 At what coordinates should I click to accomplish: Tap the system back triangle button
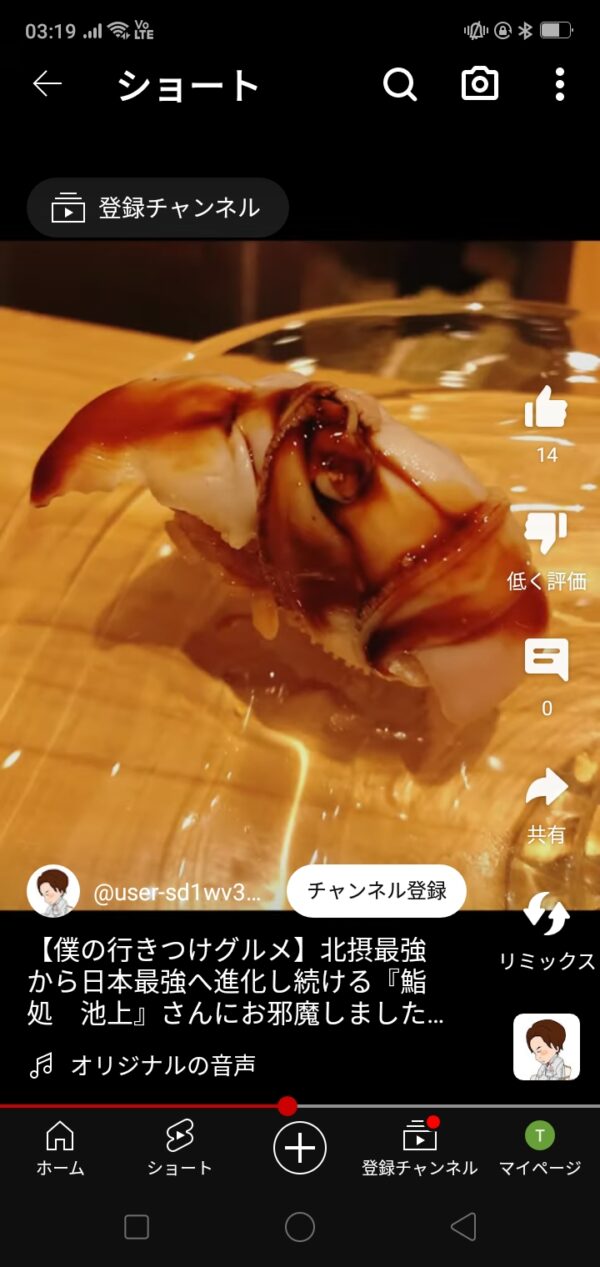(x=463, y=1227)
